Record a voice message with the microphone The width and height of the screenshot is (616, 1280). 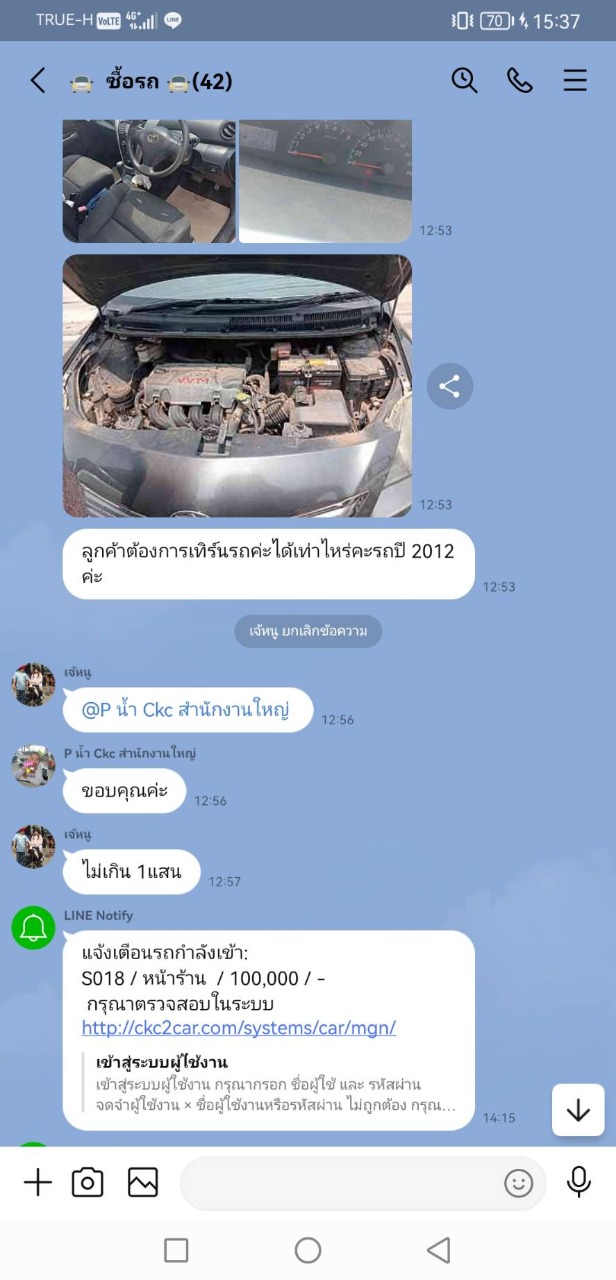point(578,1182)
